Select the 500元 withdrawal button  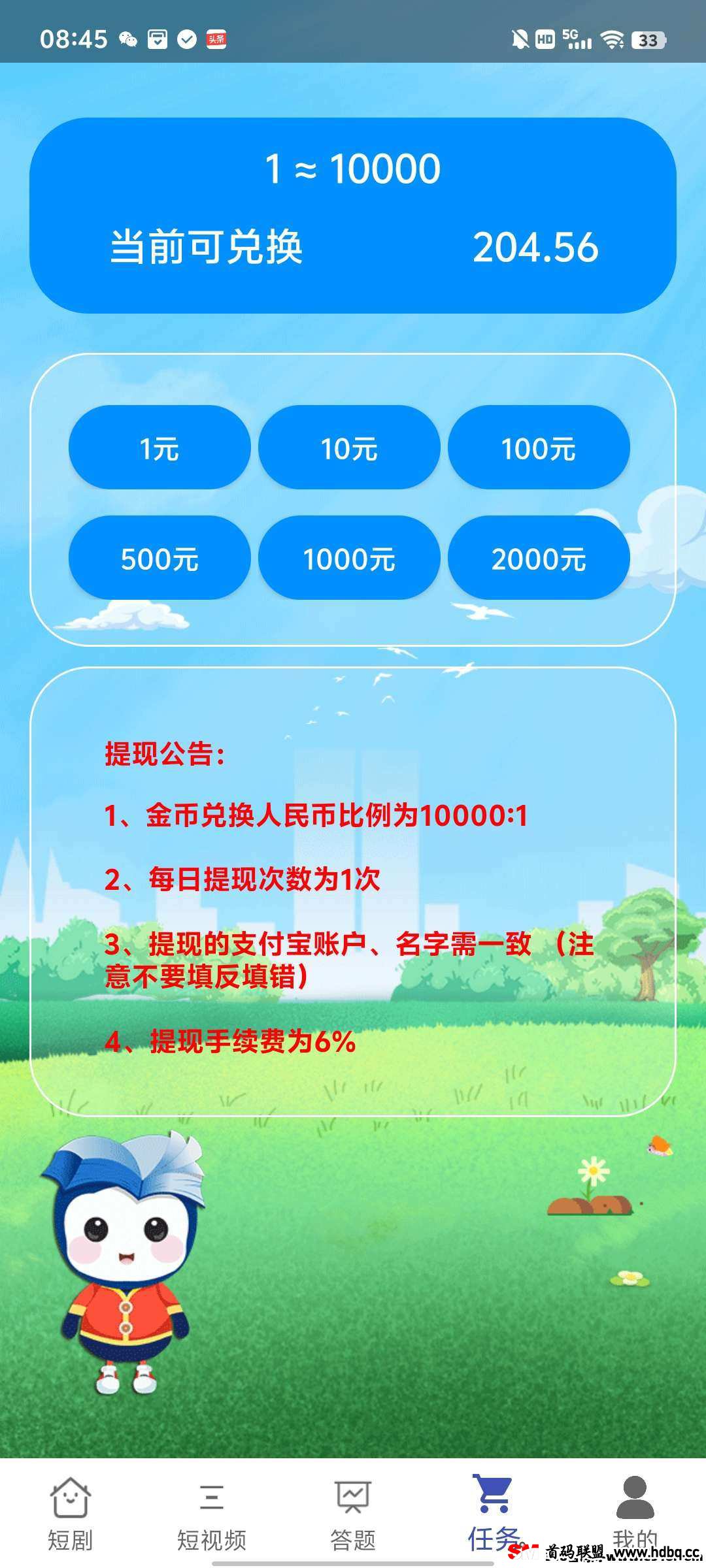click(x=160, y=558)
